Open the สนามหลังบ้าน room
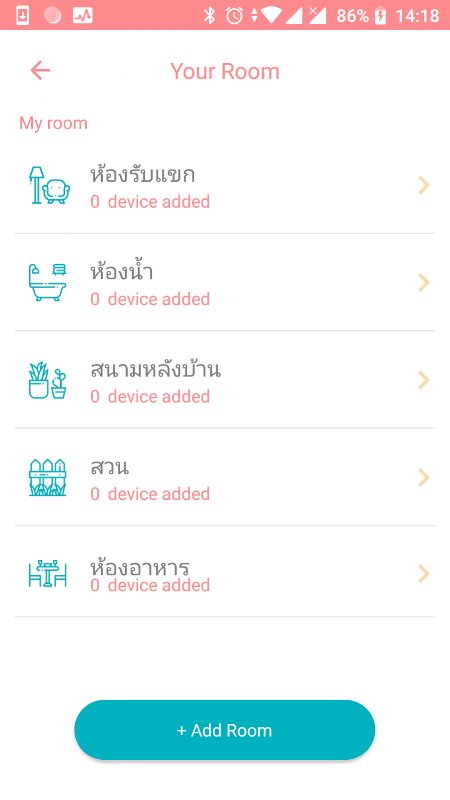 tap(224, 380)
